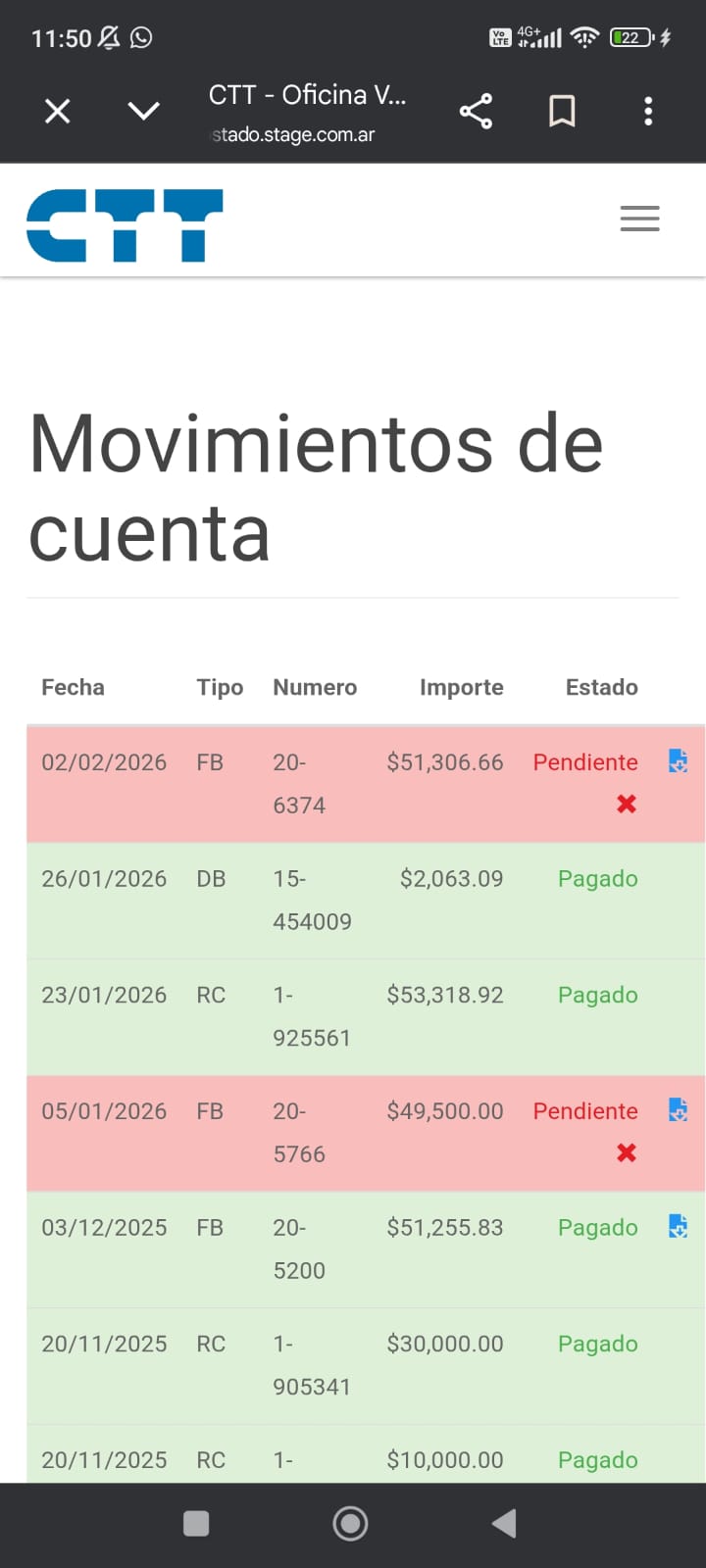
Task: Open the hamburger navigation menu
Action: click(x=639, y=219)
